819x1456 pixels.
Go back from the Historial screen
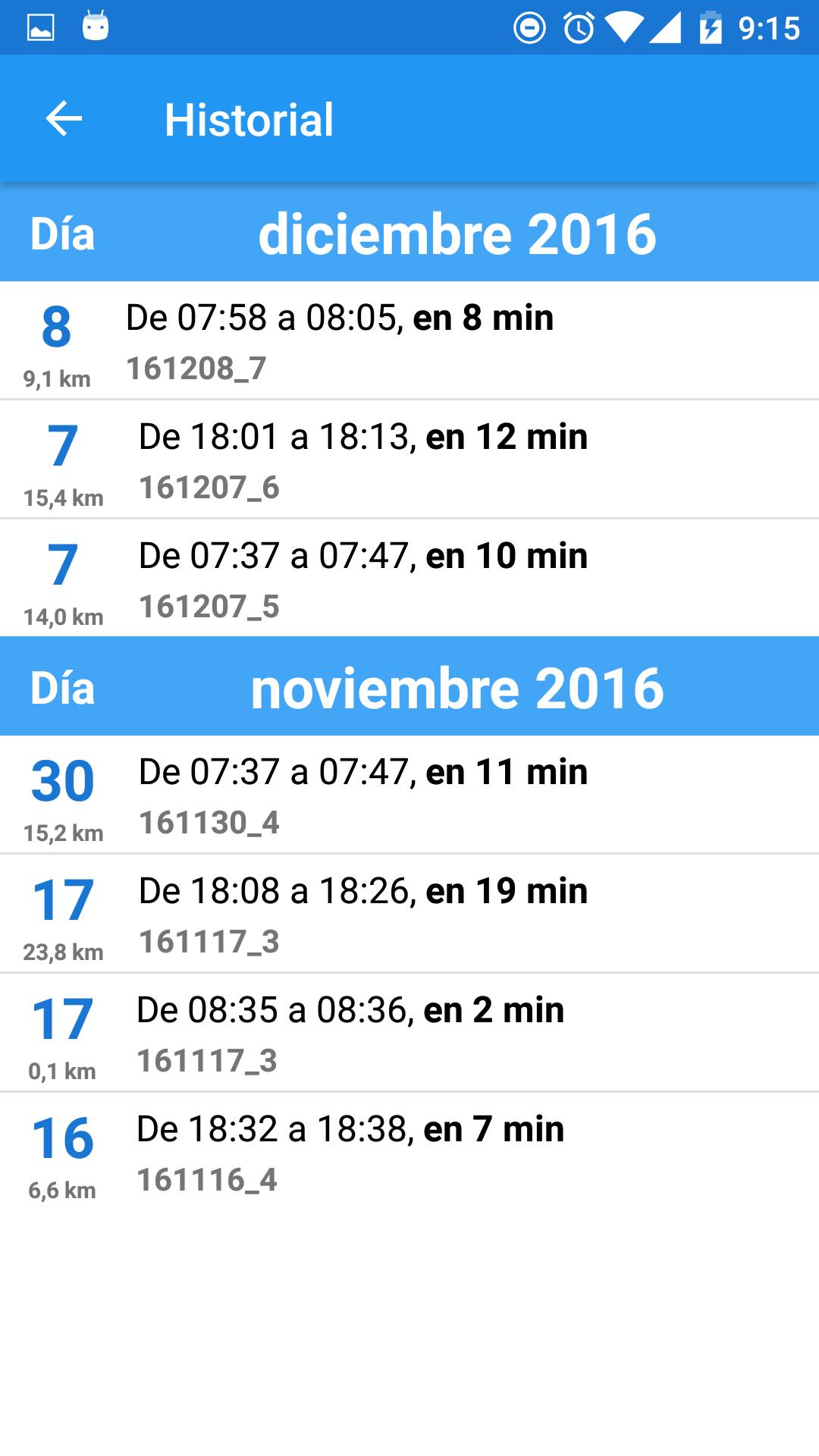64,119
